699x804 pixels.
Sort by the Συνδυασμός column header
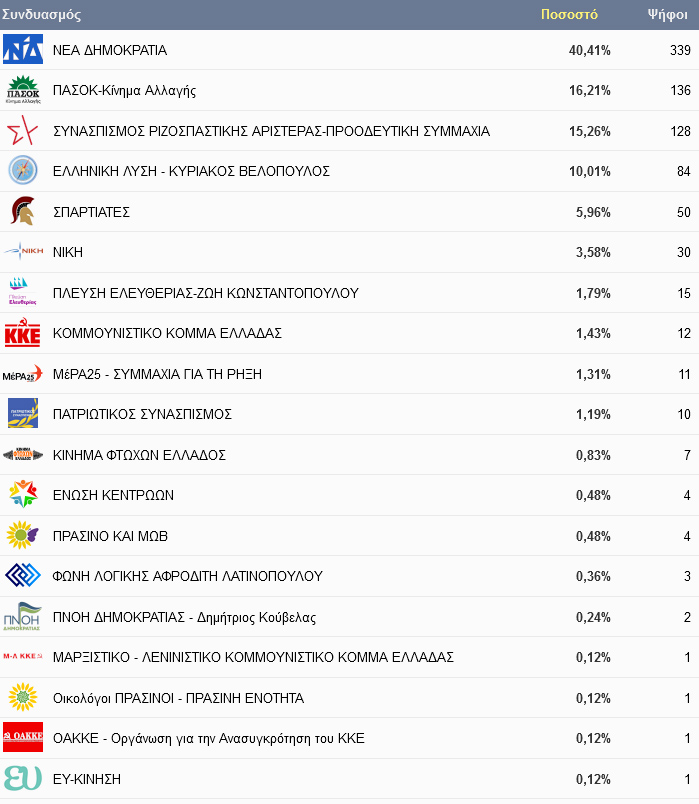click(x=41, y=15)
